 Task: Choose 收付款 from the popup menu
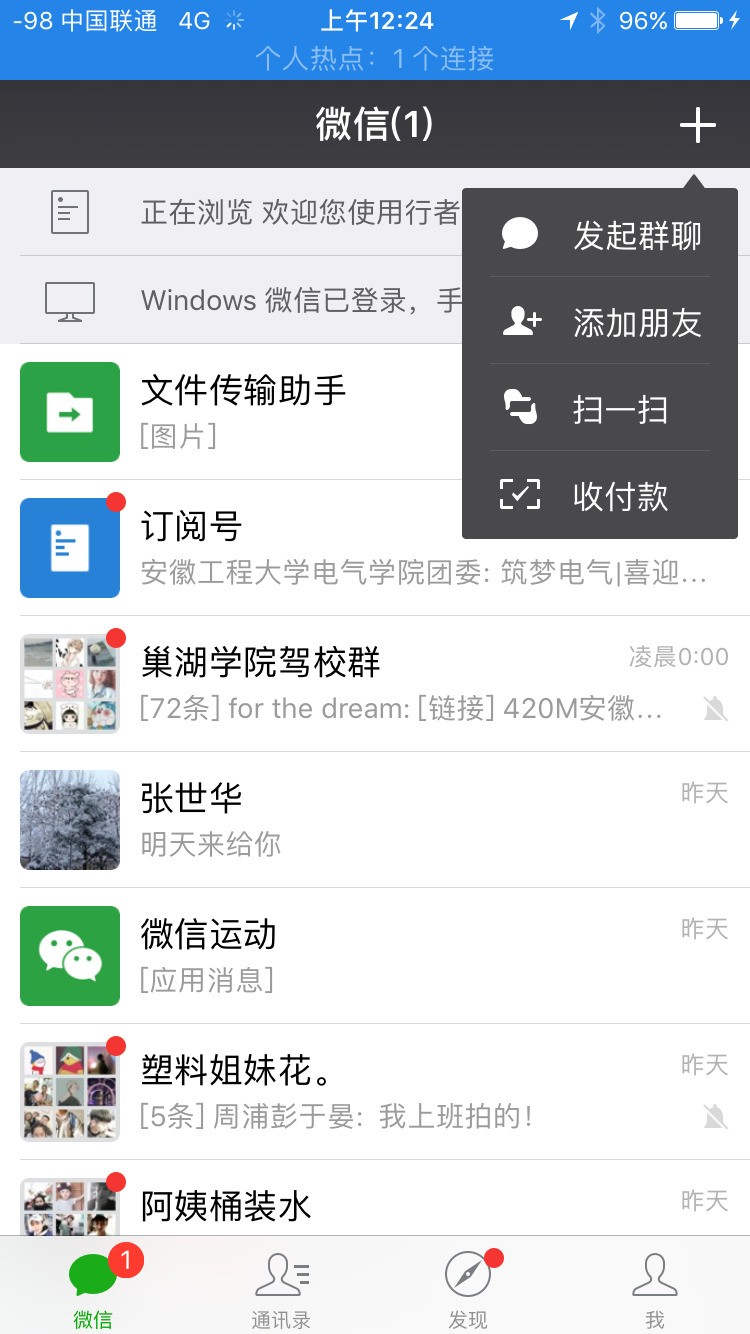pos(600,496)
